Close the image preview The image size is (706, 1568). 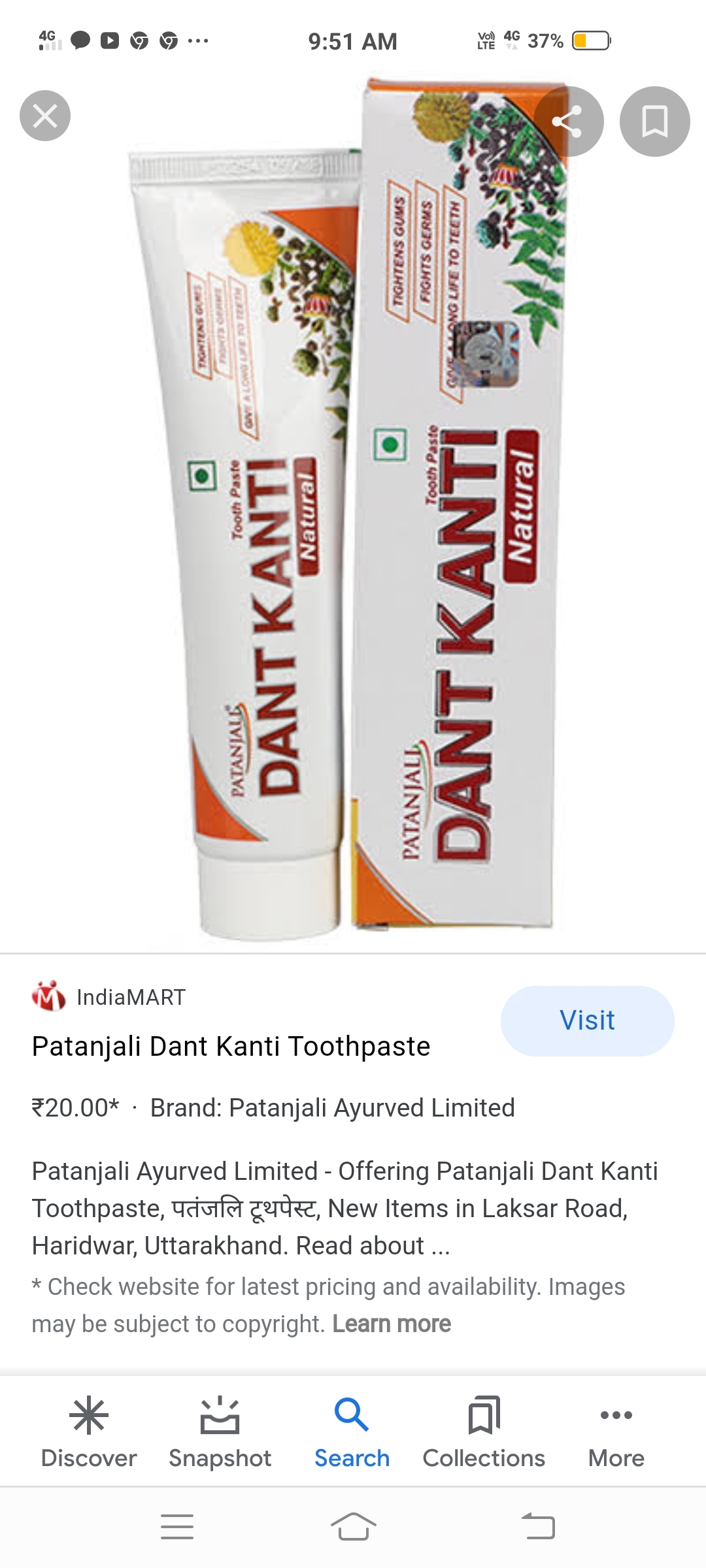click(45, 116)
